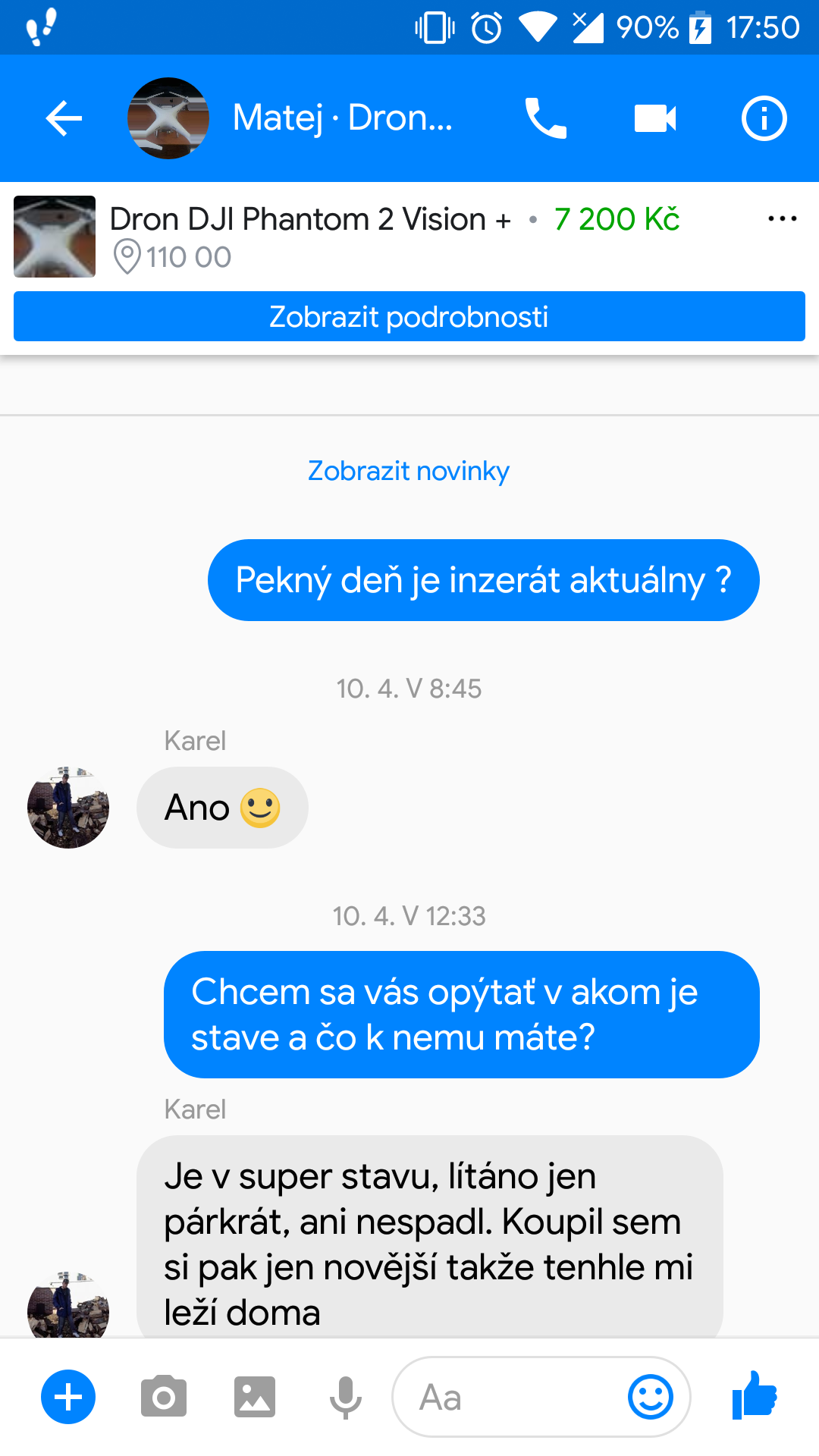Open conversation info details
This screenshot has height=1456, width=819.
coord(764,118)
